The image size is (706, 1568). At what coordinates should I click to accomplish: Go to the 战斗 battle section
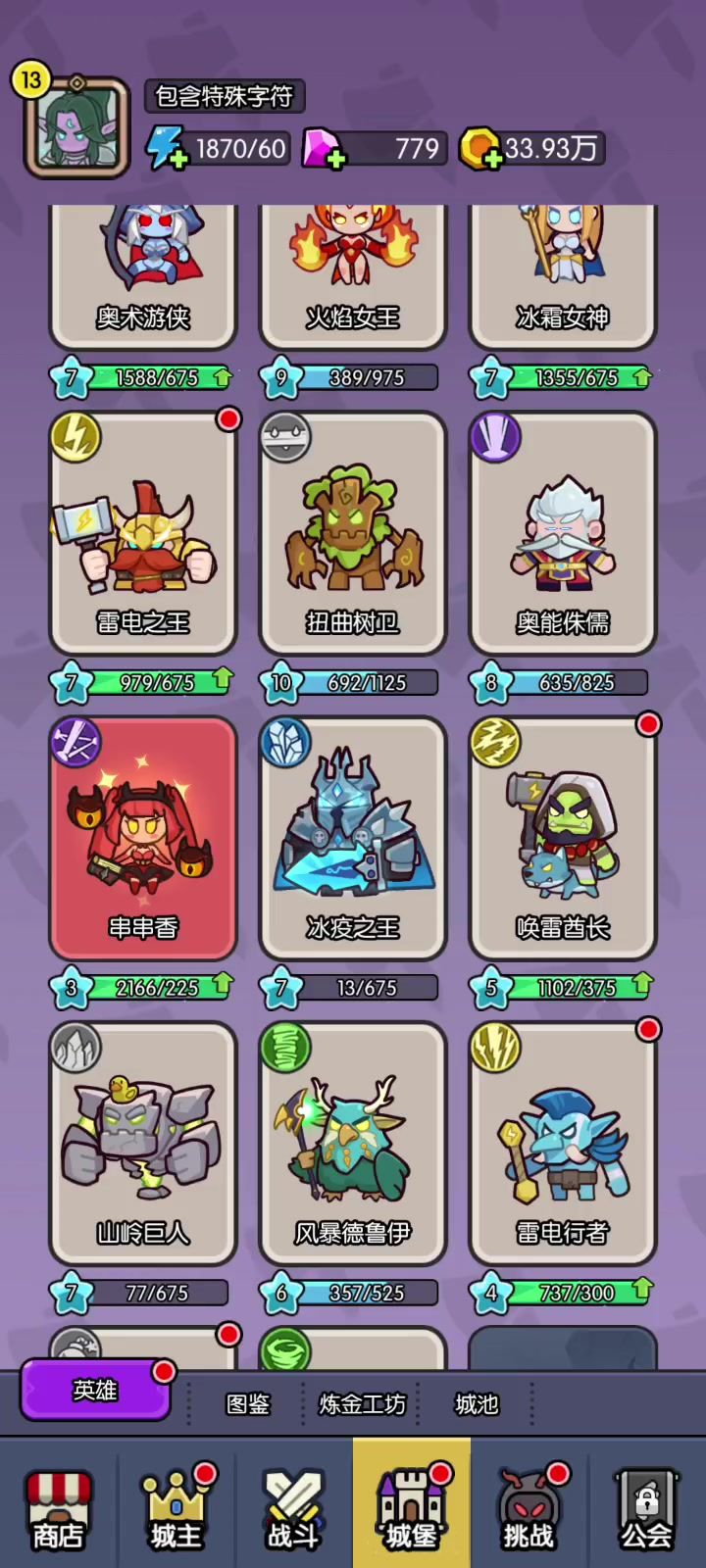pos(293,1510)
